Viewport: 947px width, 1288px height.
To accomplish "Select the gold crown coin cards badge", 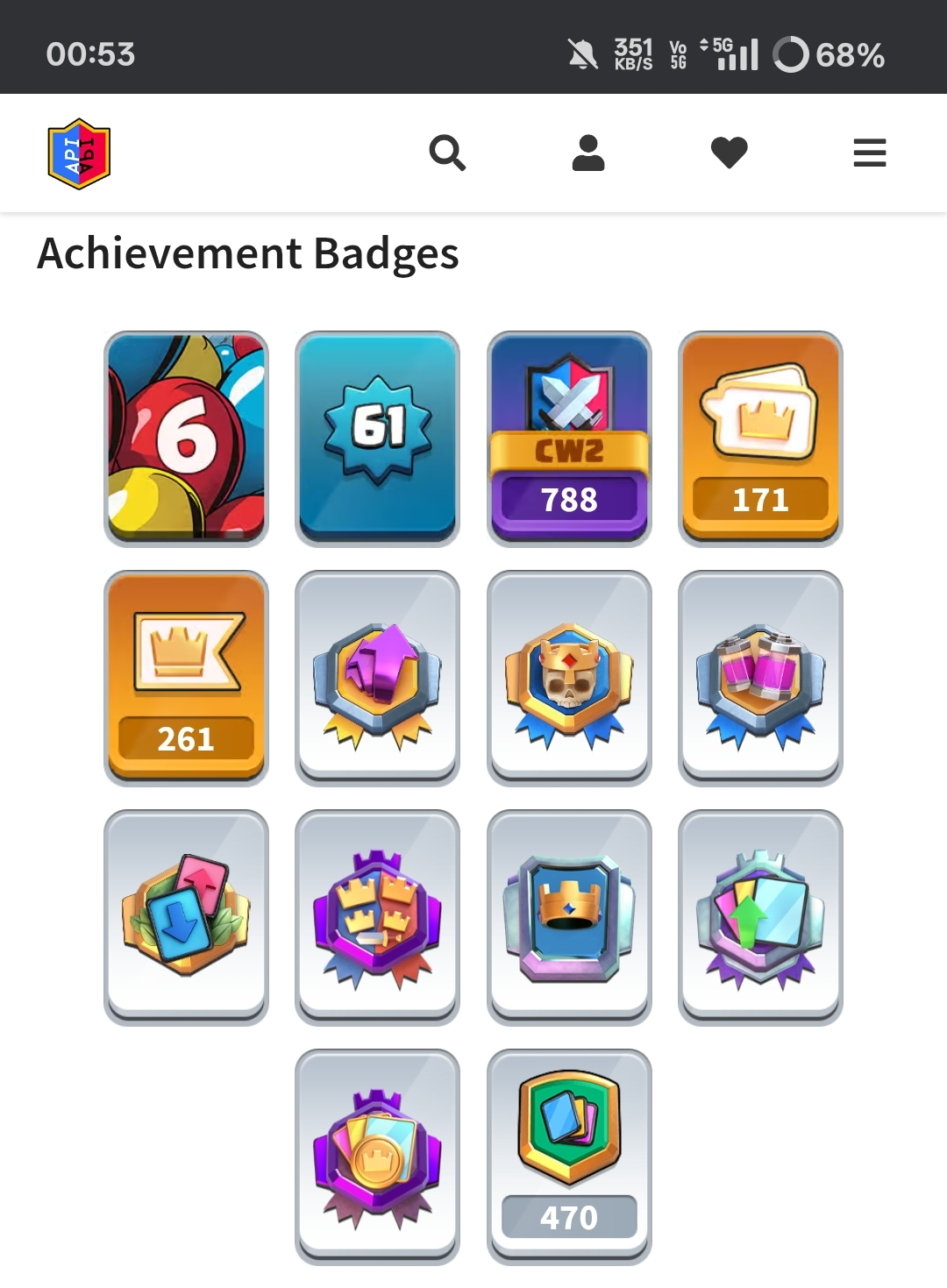I will pyautogui.click(x=377, y=1156).
